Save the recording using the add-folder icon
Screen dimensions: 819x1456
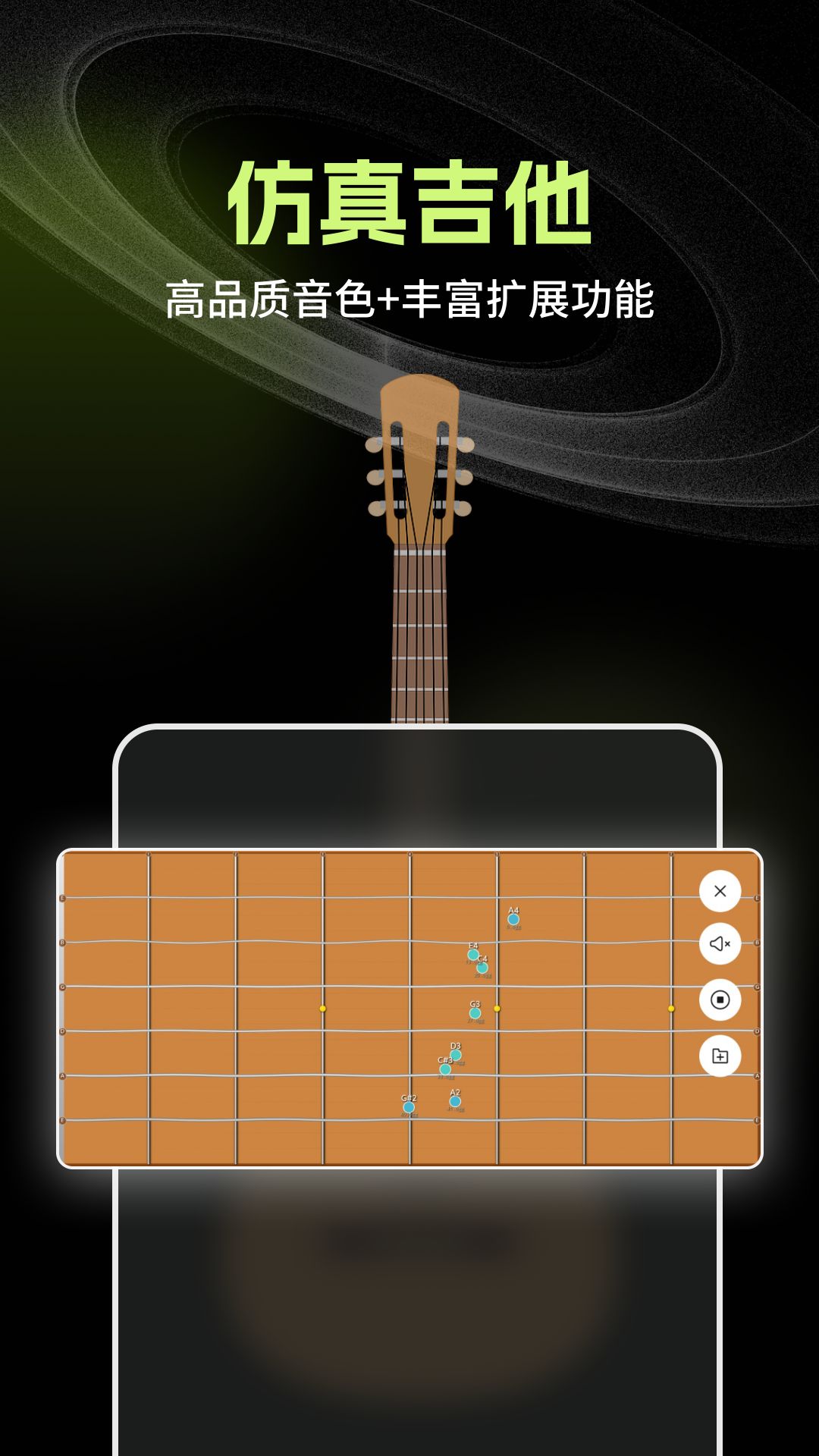[x=720, y=1053]
